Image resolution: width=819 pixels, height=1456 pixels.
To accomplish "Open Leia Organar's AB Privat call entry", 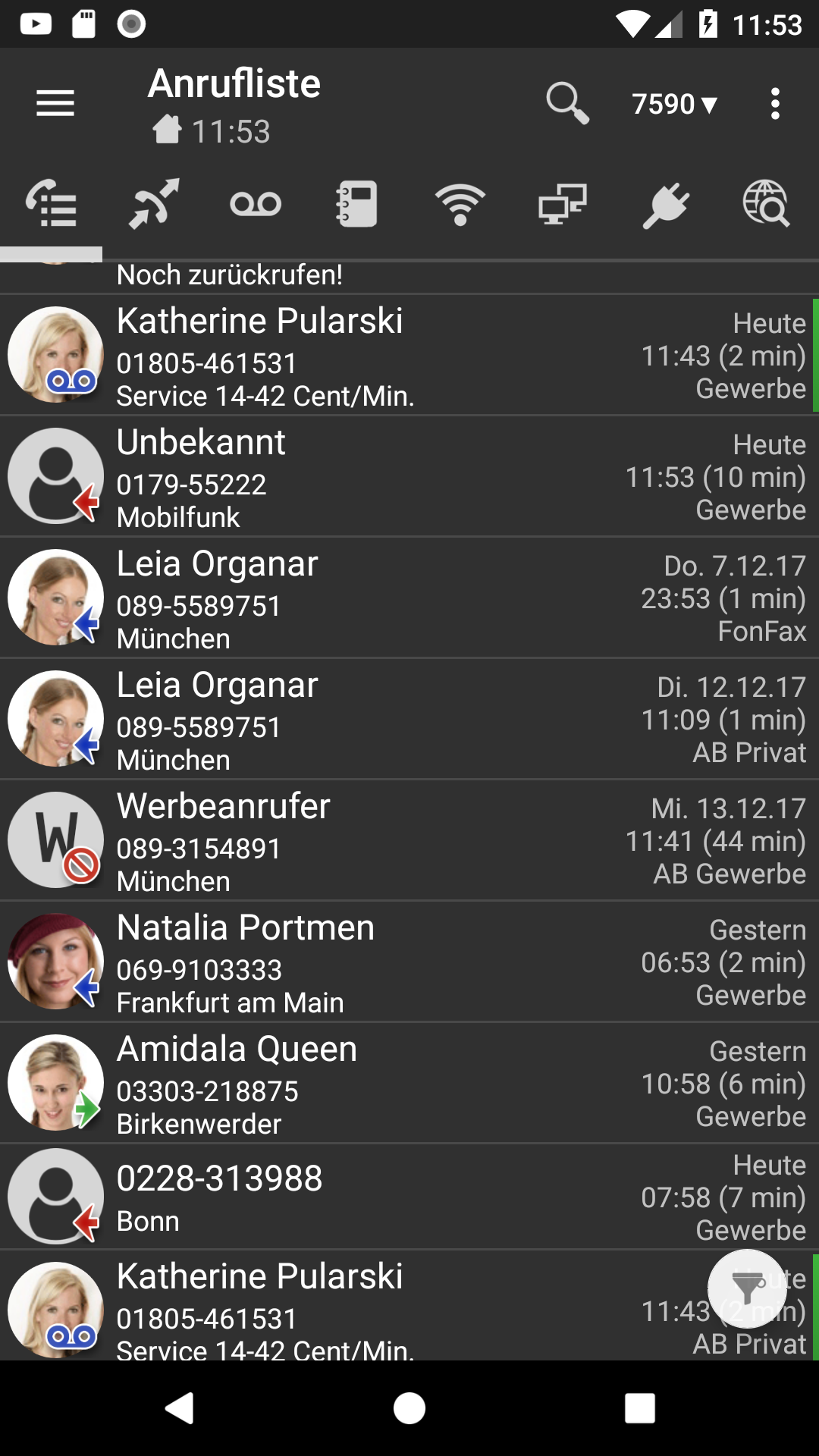I will pyautogui.click(x=409, y=719).
